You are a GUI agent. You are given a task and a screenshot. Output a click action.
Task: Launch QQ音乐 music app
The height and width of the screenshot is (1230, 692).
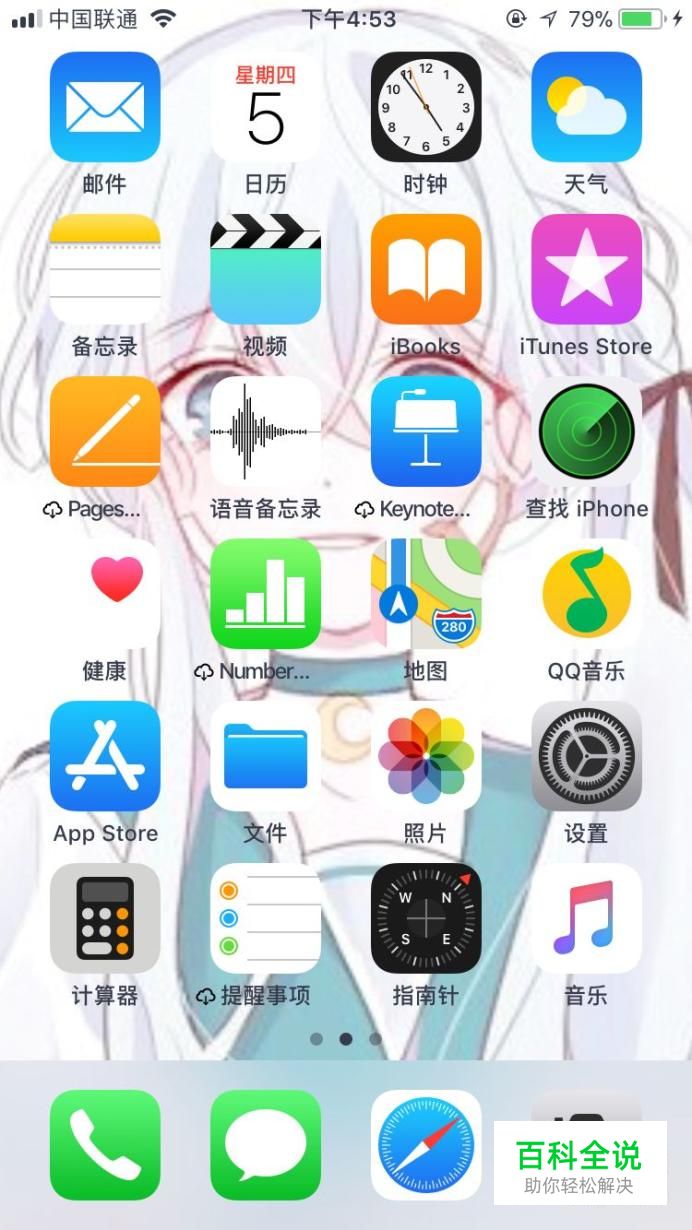[586, 594]
